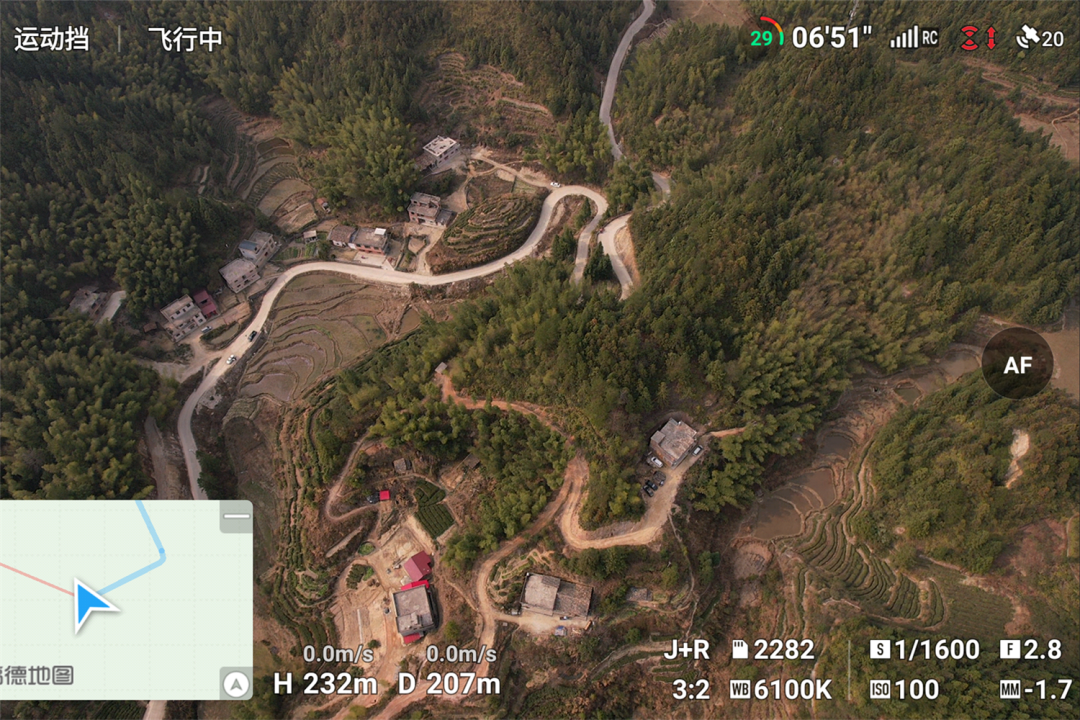
Task: Change aspect ratio 3:2 setting
Action: coord(691,689)
